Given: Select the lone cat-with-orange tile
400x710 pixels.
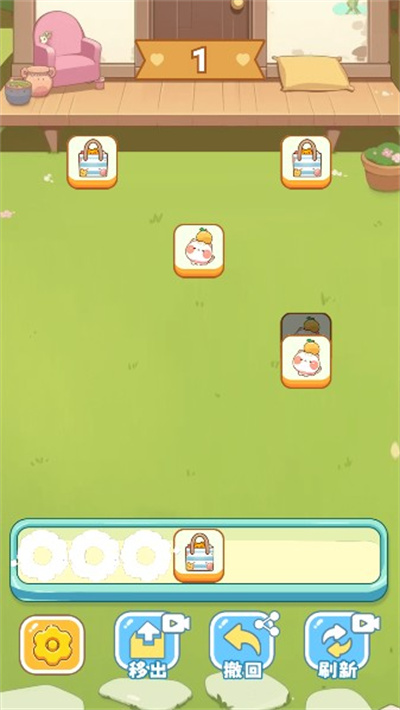Looking at the screenshot, I should click(x=199, y=250).
